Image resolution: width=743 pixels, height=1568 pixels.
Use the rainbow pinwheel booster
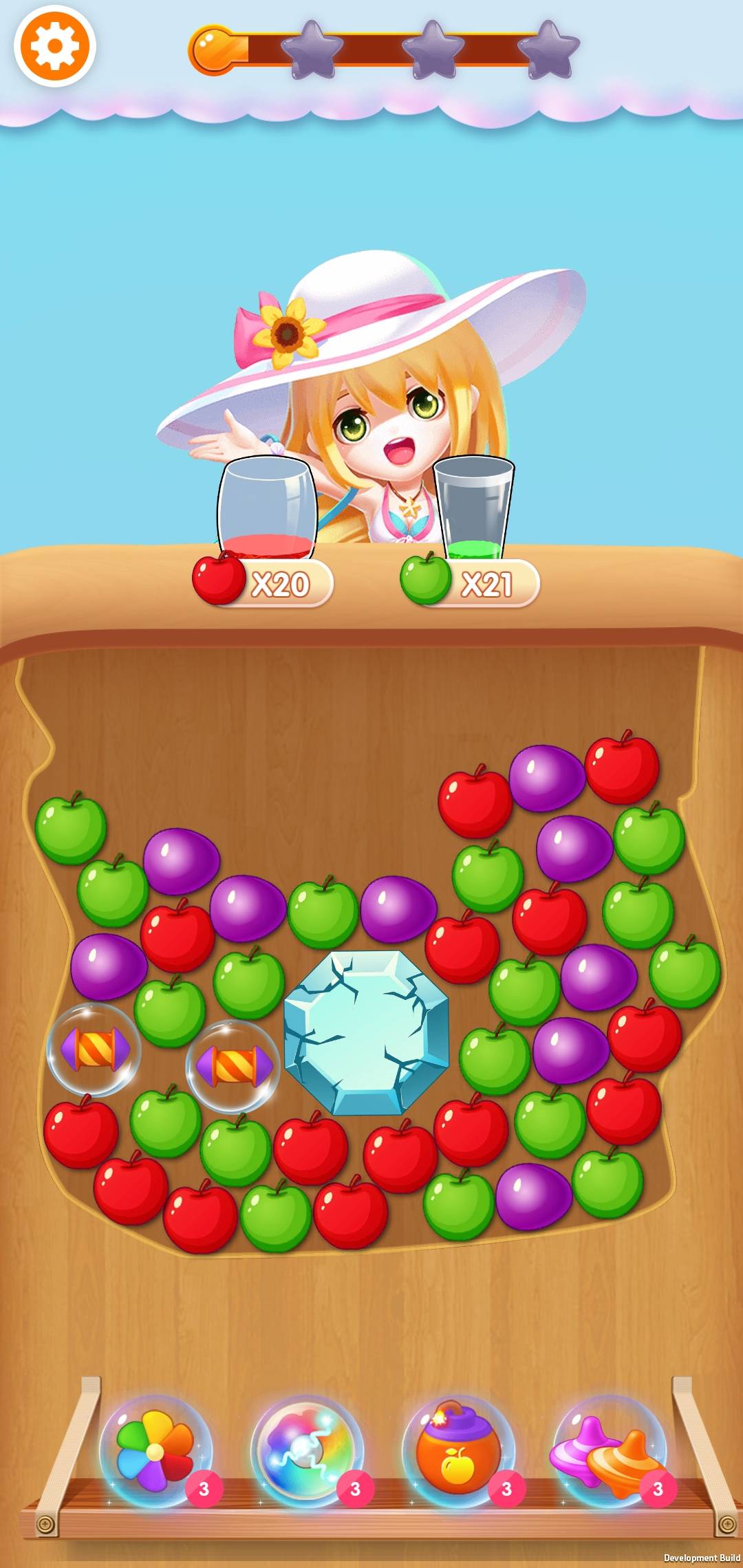[155, 1451]
